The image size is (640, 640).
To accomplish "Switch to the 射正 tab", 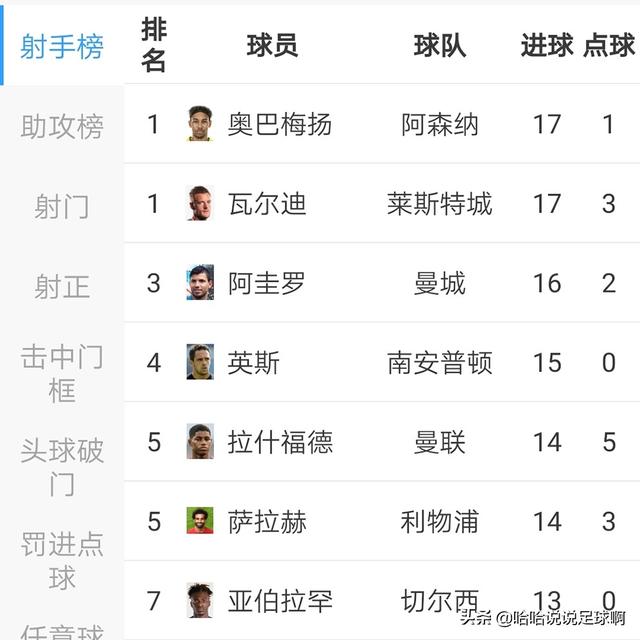I will click(62, 287).
